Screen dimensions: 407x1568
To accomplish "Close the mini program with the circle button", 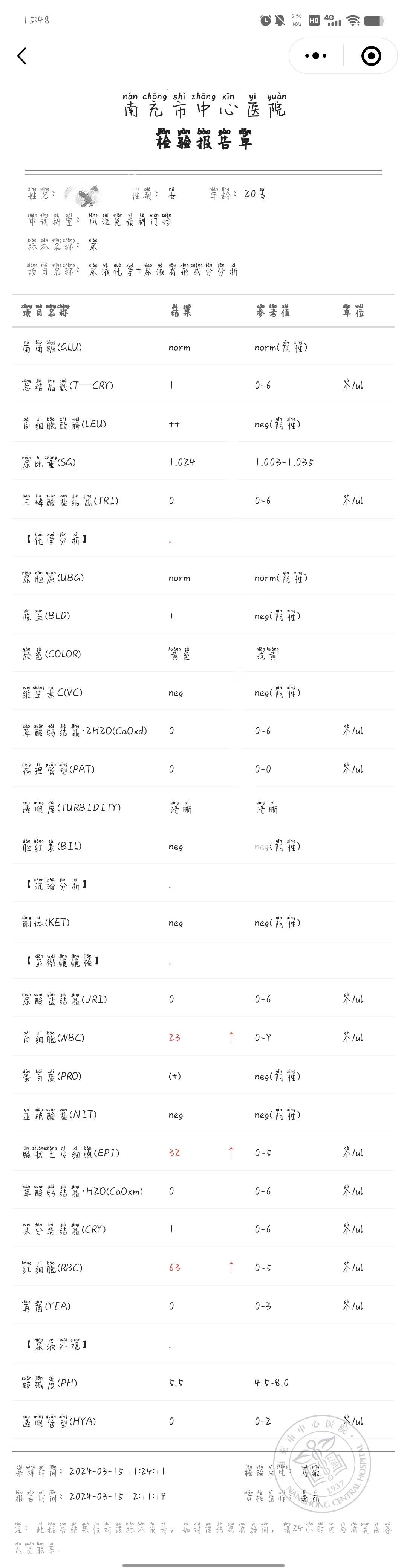I will click(x=371, y=56).
